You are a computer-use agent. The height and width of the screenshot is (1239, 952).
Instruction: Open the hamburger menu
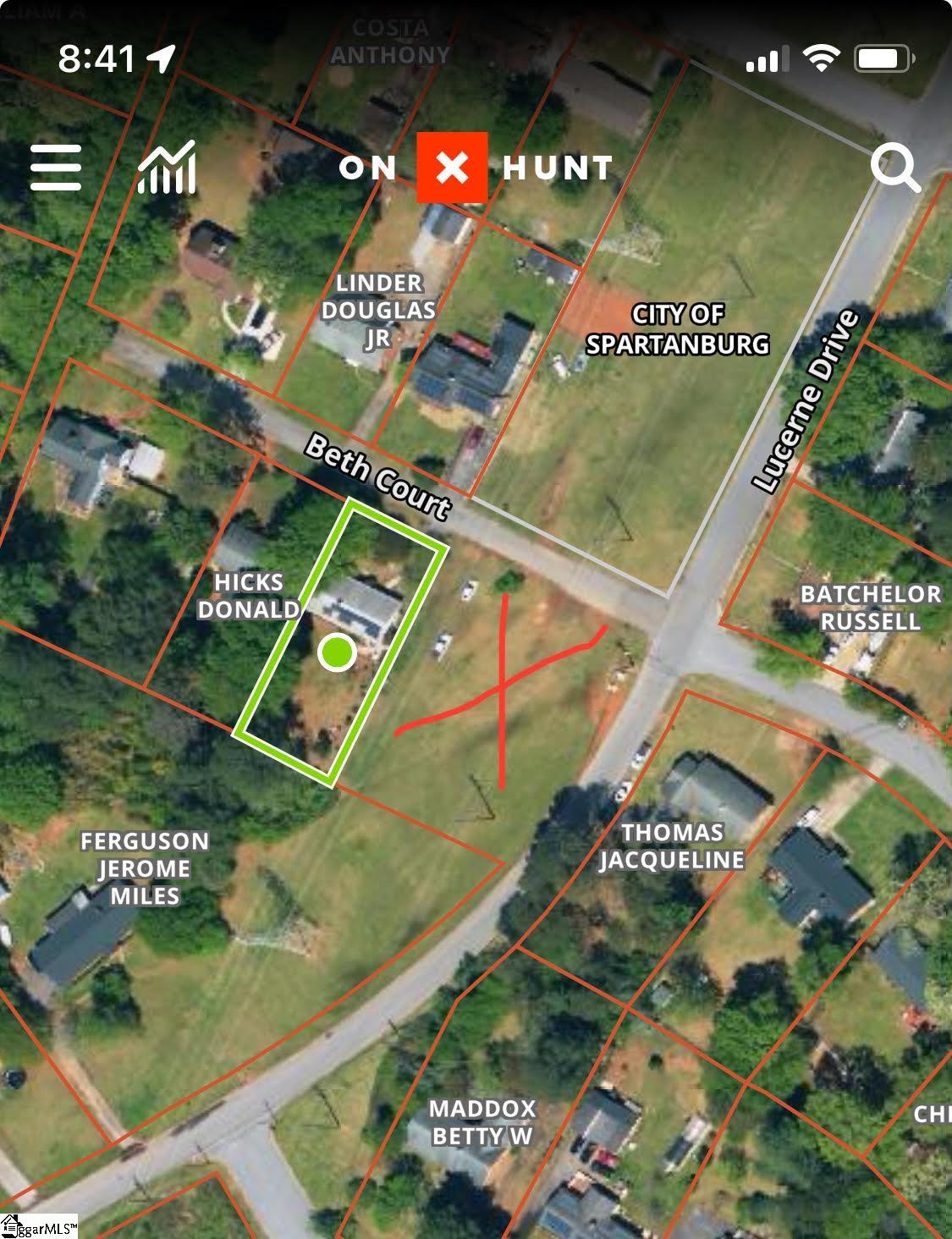[56, 168]
